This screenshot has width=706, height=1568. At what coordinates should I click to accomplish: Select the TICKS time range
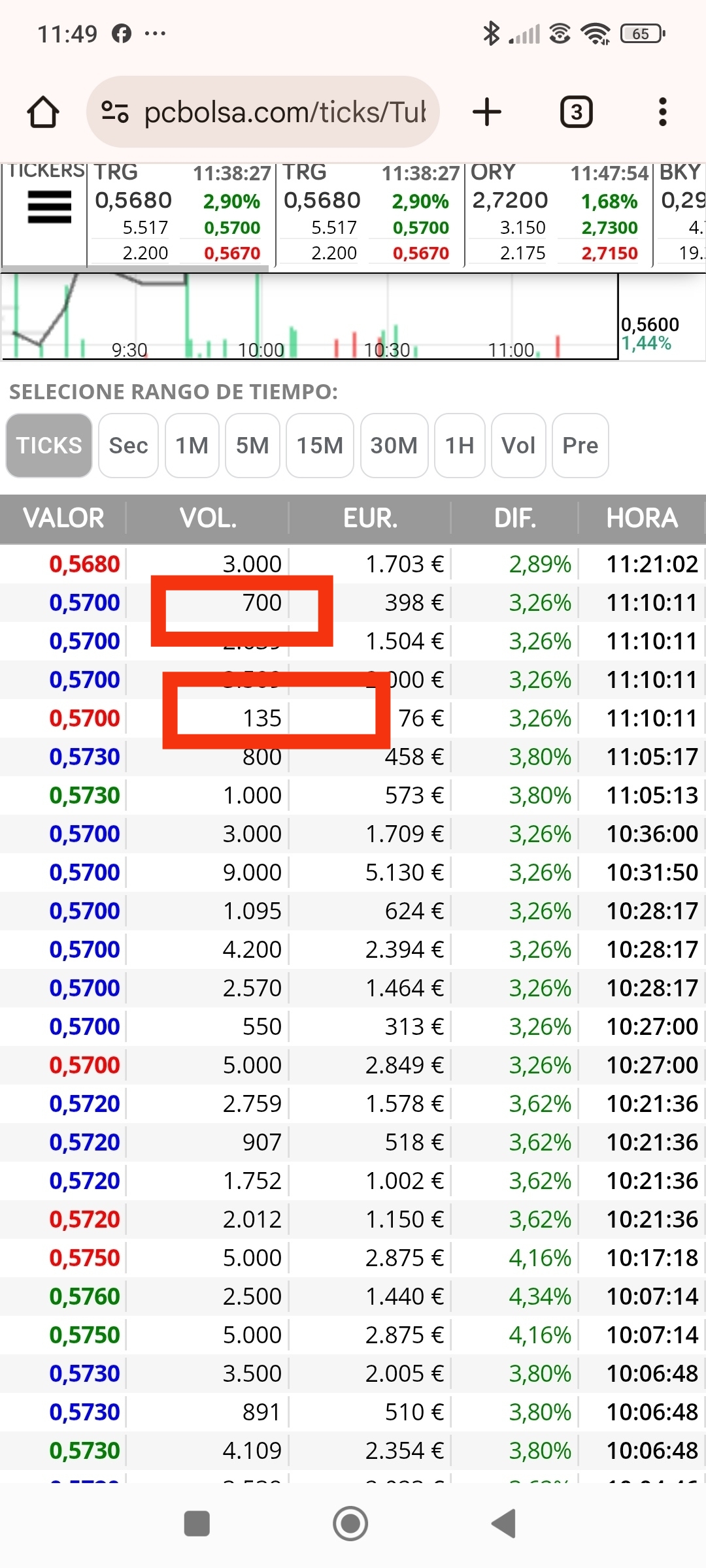pyautogui.click(x=49, y=446)
